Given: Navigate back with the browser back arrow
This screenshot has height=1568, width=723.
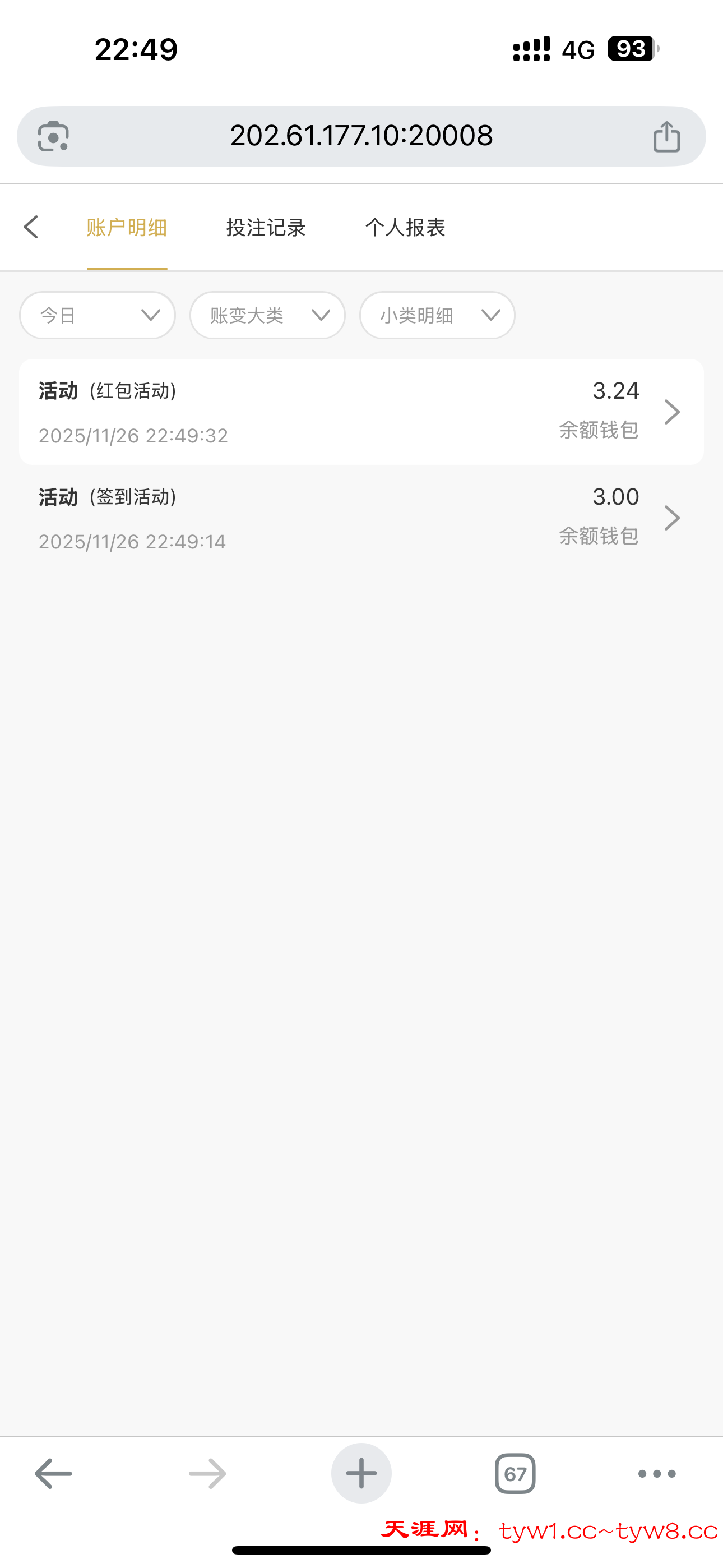Looking at the screenshot, I should pos(54,1474).
